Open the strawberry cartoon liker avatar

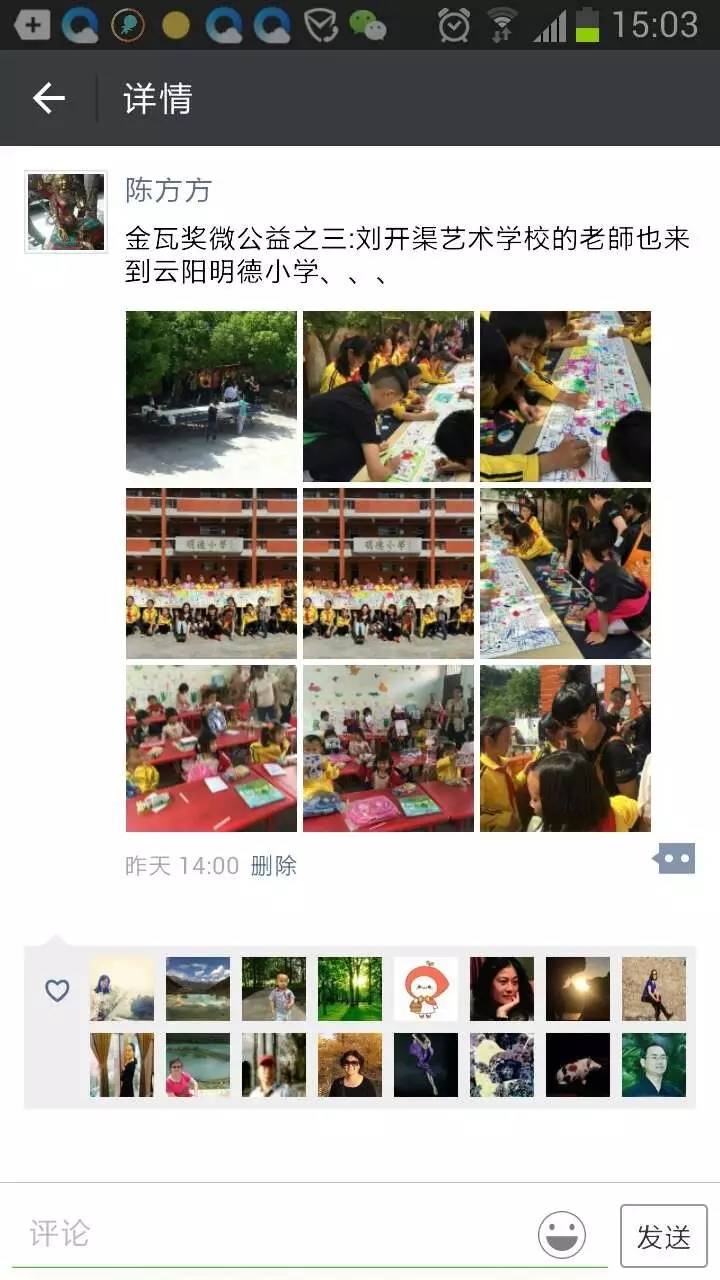(426, 989)
